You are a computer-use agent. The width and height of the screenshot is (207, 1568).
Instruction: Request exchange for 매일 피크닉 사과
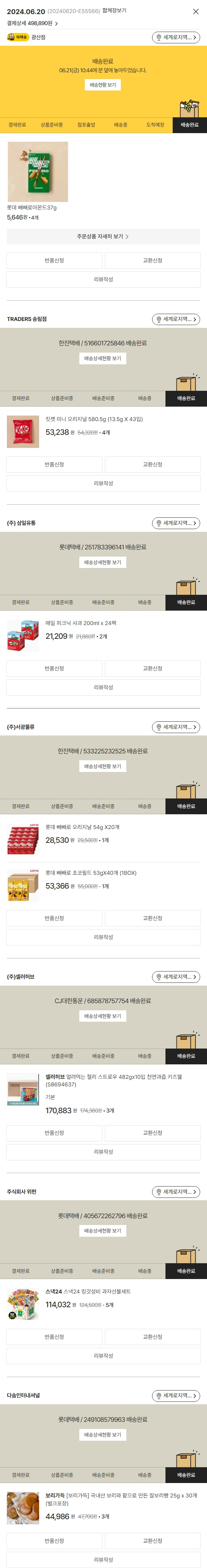tap(152, 668)
